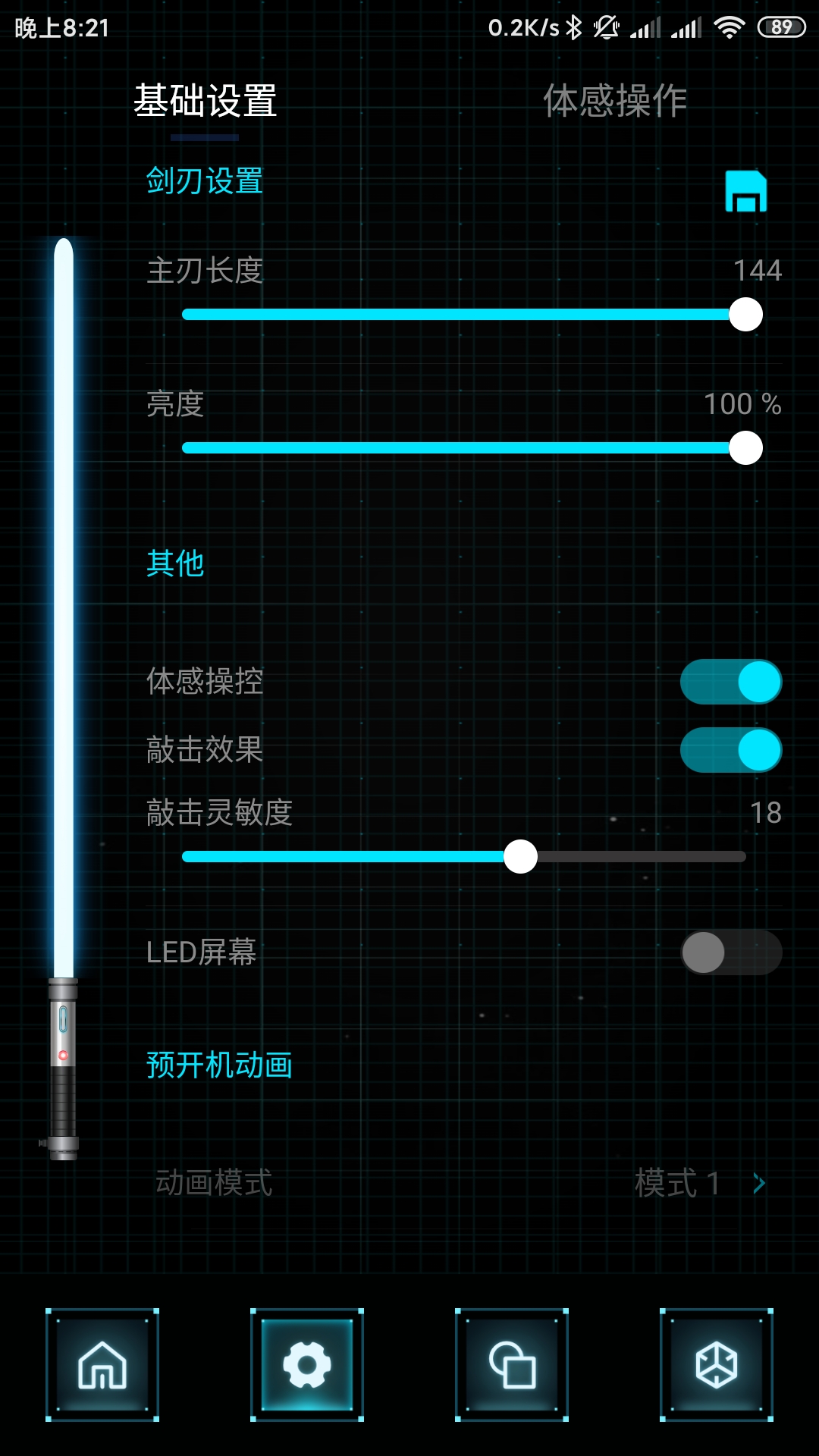Screen dimensions: 819x1456
Task: Open the 3D cube tab
Action: click(x=717, y=1365)
